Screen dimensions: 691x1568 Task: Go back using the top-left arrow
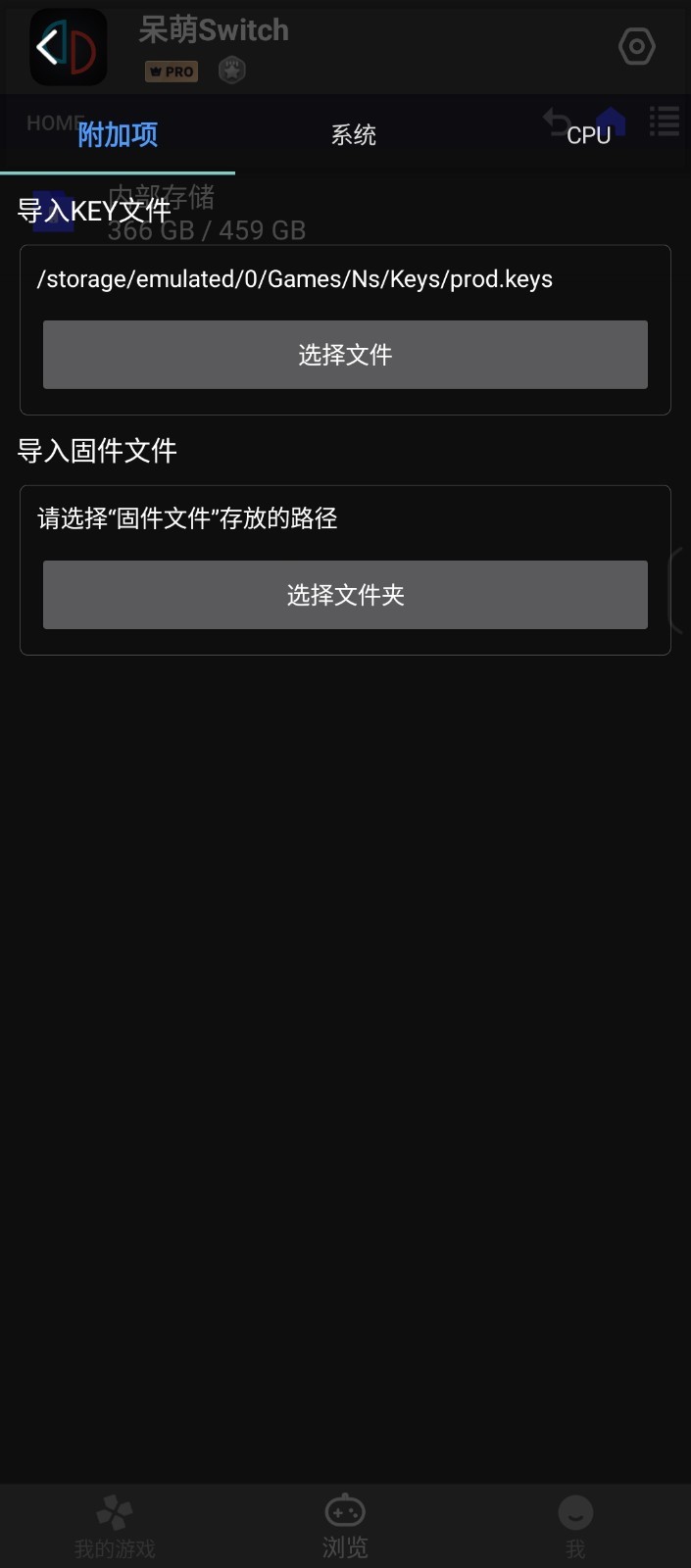point(47,46)
